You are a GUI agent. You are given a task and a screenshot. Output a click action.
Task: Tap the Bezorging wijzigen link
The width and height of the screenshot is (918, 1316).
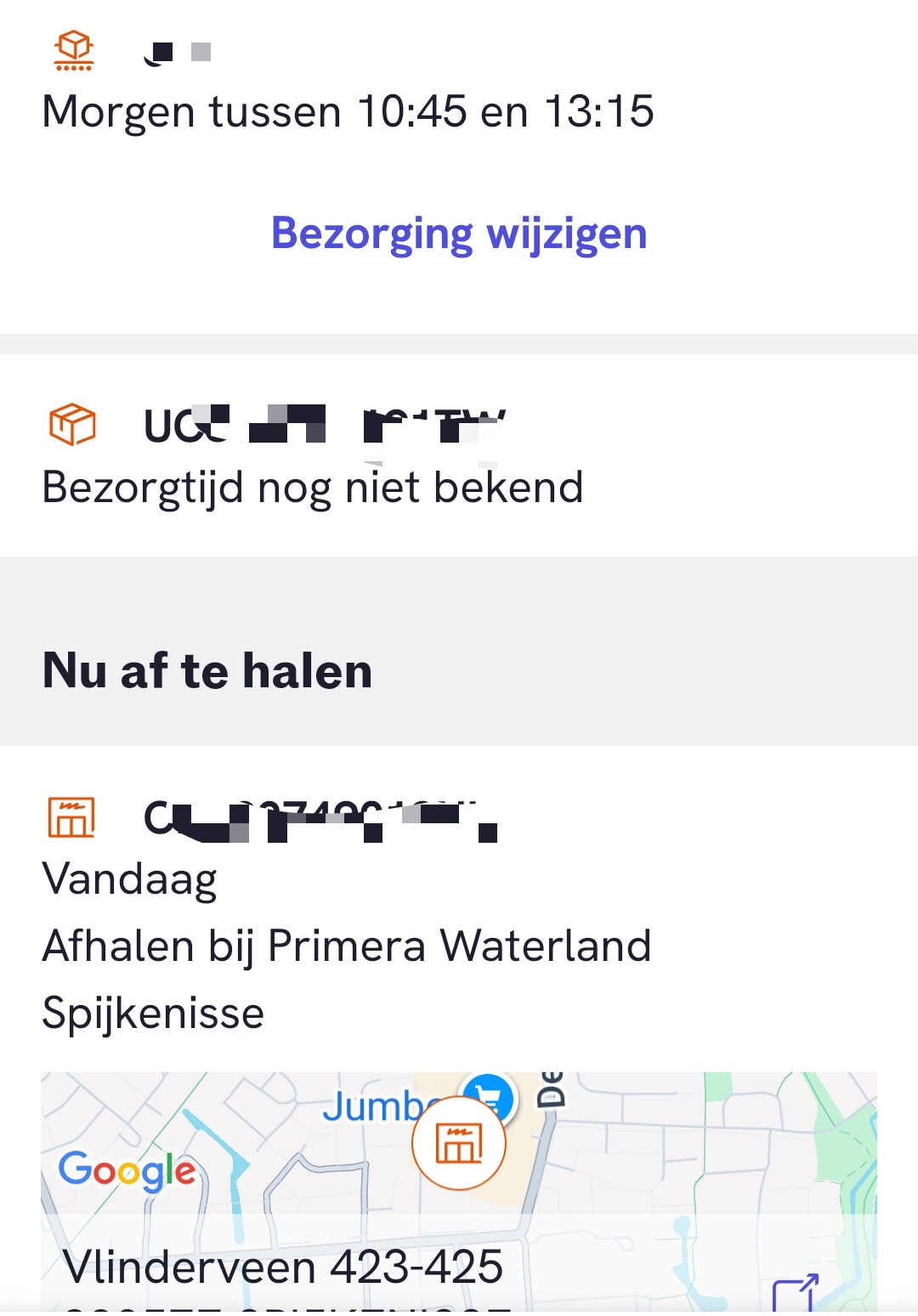[x=459, y=234]
